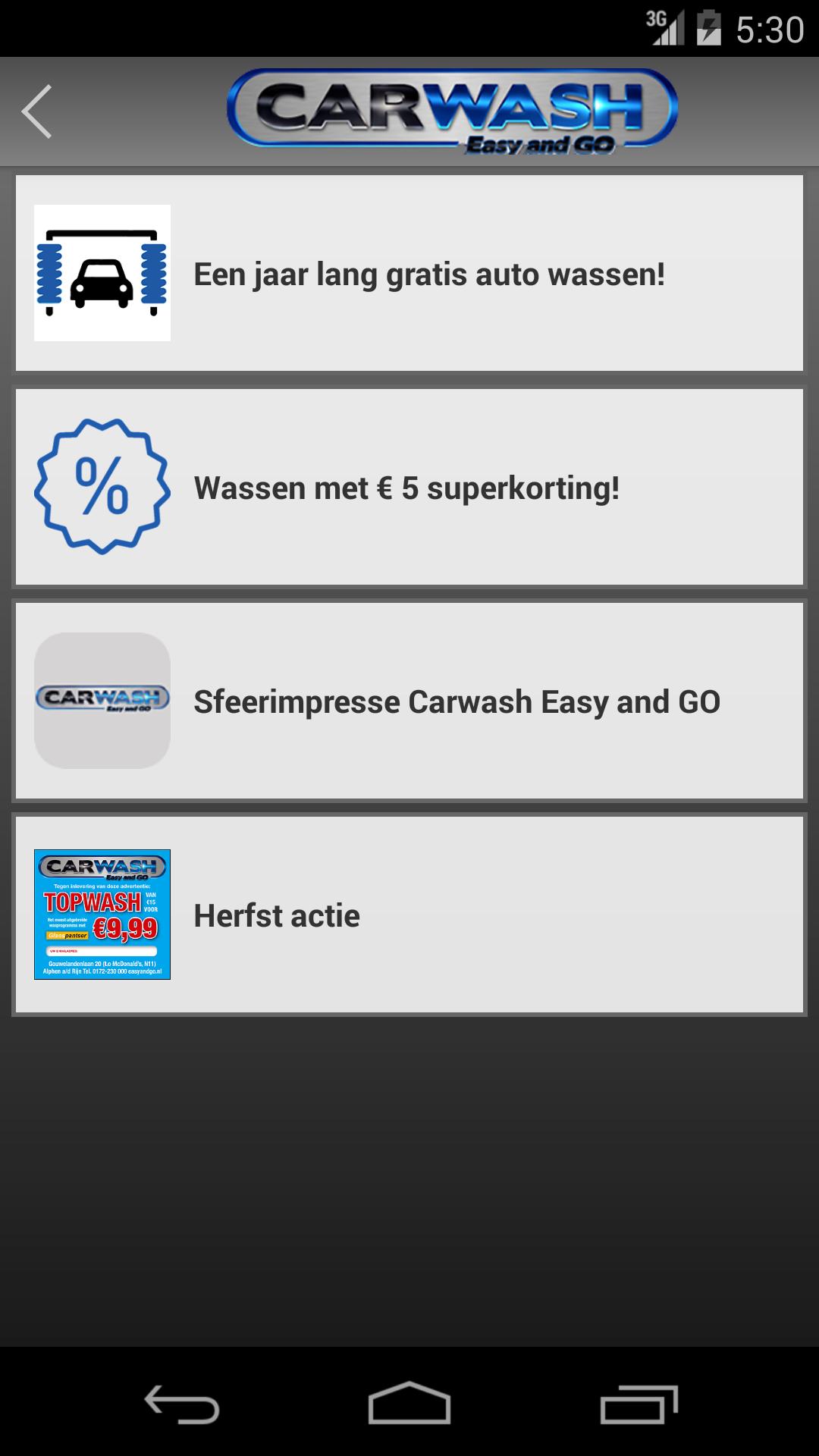Go back using the header arrow
819x1456 pixels.
click(x=38, y=111)
